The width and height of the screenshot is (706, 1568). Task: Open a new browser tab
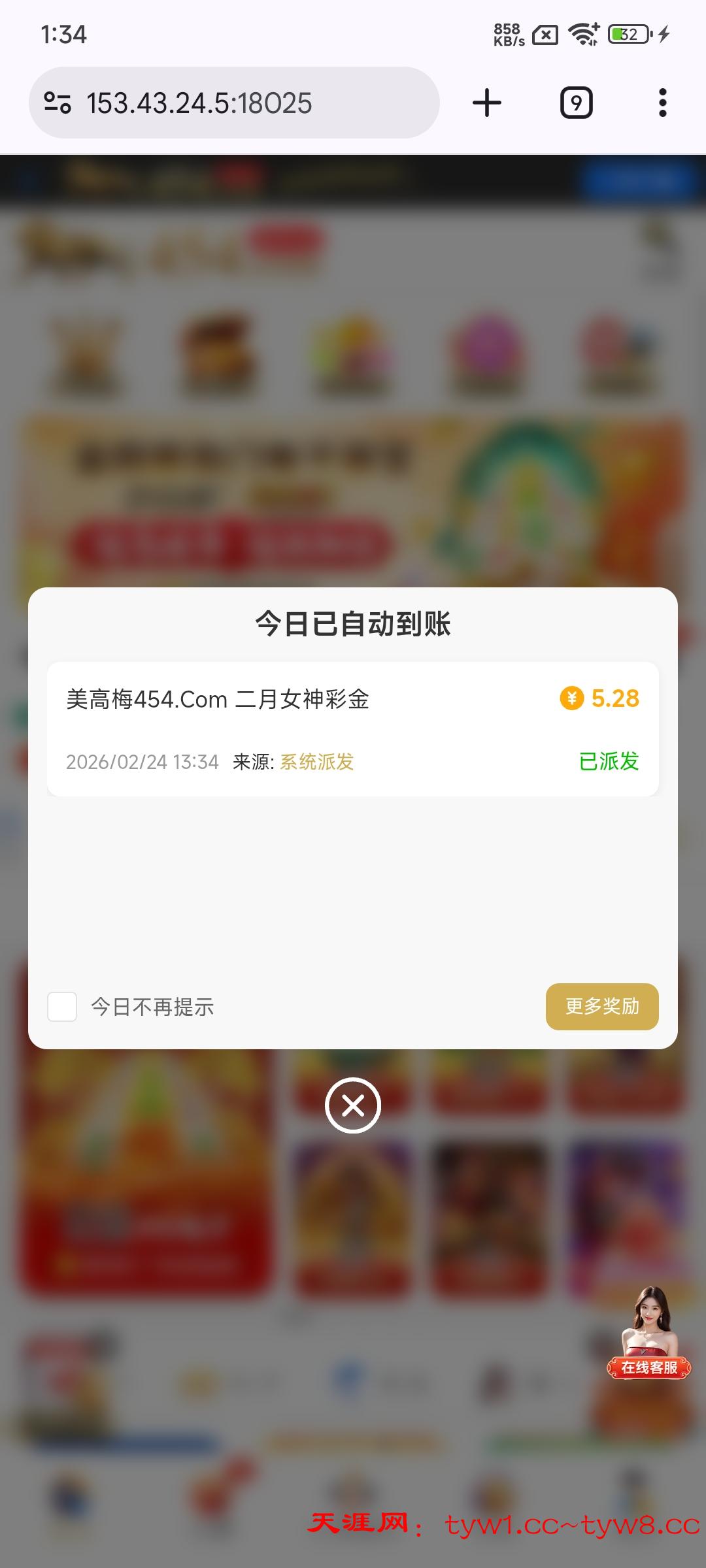[x=486, y=103]
